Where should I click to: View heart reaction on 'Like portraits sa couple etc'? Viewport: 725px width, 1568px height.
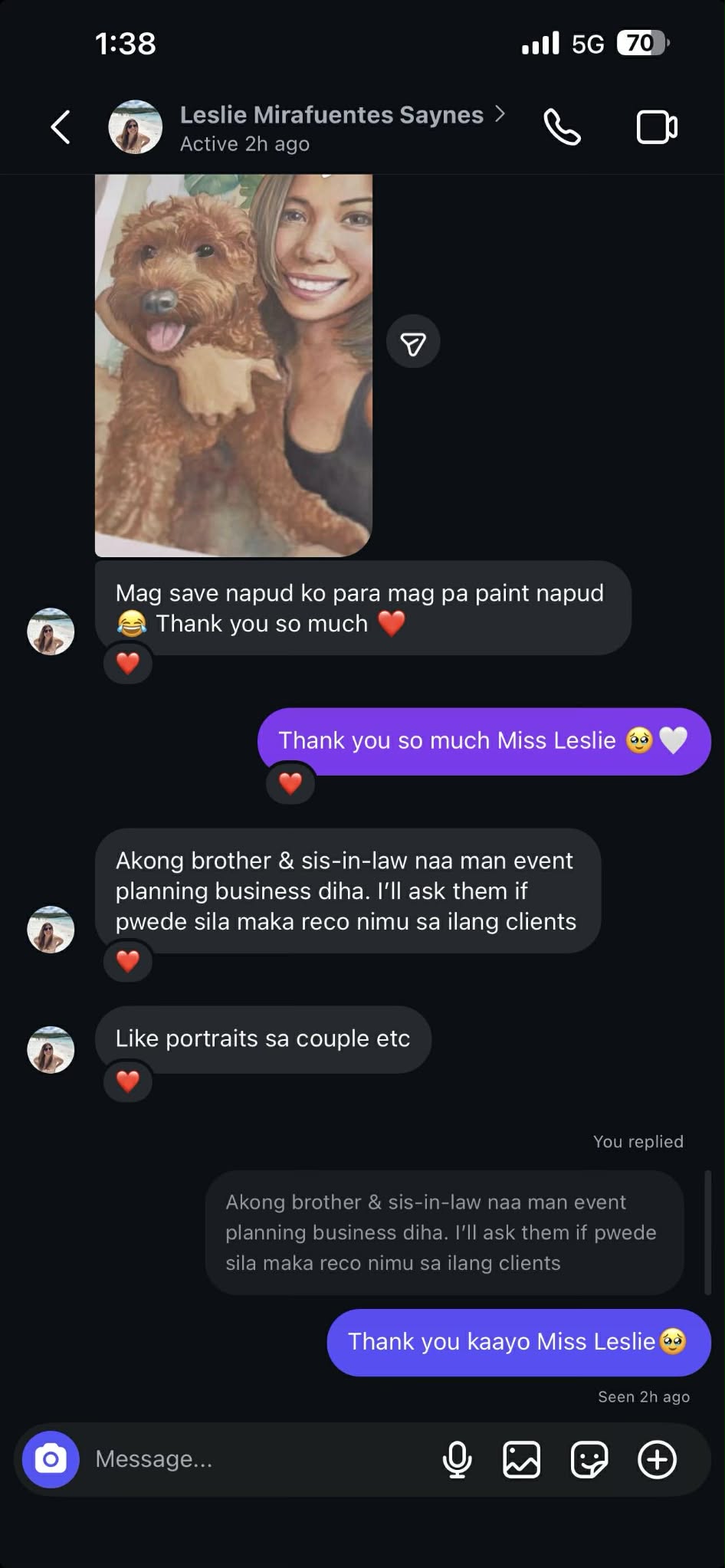(x=128, y=1081)
